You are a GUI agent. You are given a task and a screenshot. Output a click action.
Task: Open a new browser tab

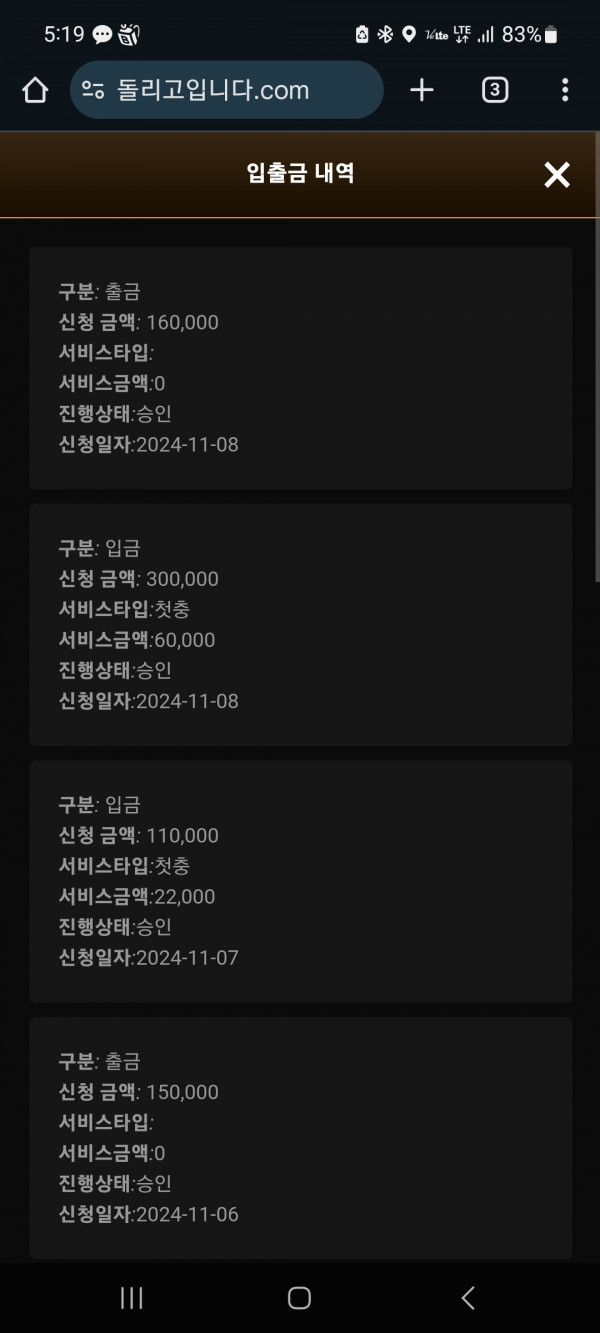point(422,90)
